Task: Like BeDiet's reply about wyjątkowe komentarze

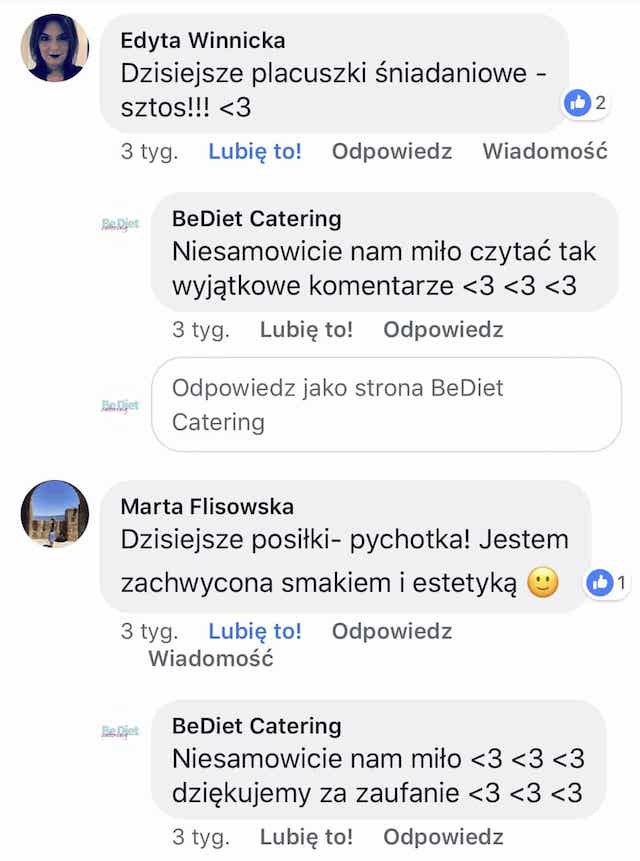Action: (x=306, y=330)
